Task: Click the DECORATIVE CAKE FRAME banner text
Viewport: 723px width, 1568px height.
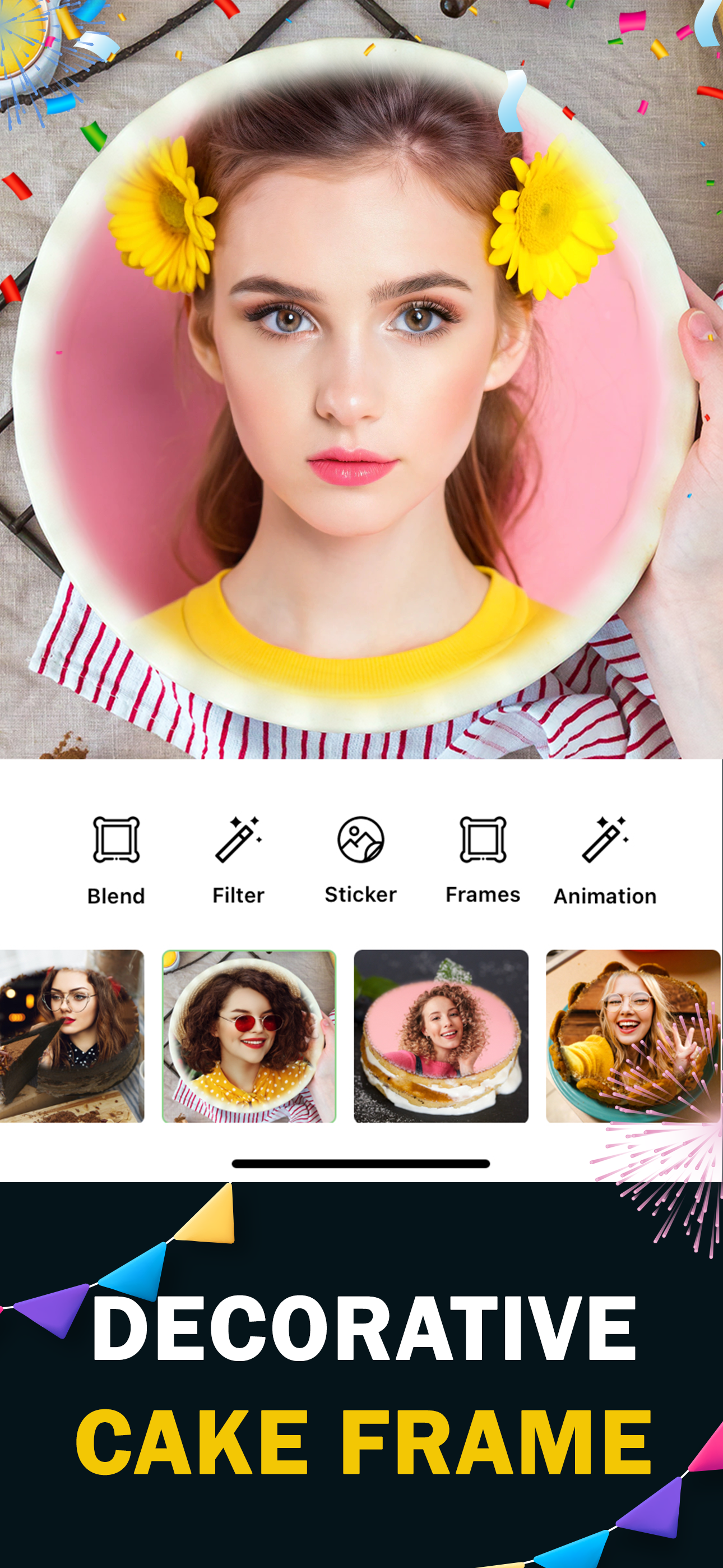Action: (361, 1388)
